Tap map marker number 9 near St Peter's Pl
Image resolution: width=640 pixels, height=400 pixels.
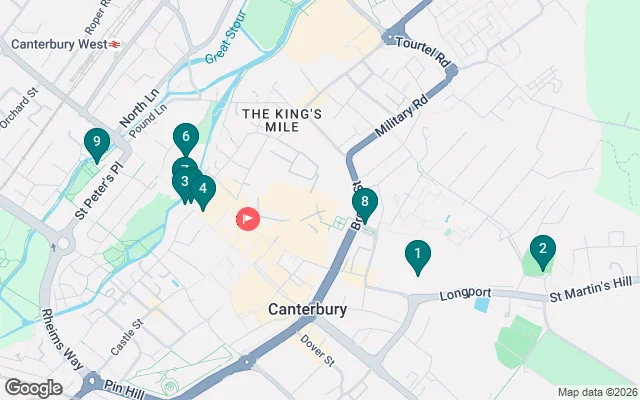(x=96, y=145)
